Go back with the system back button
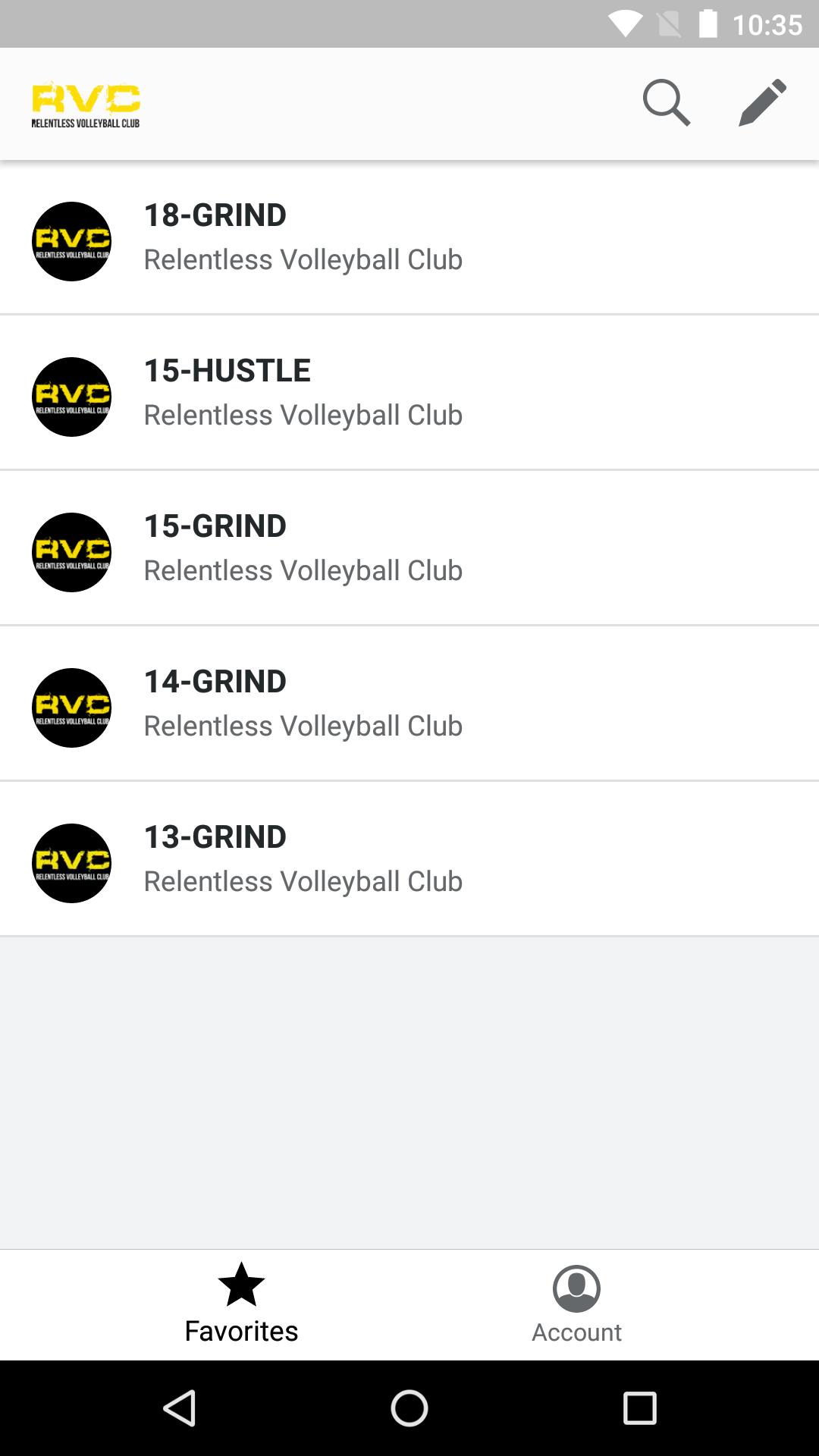The image size is (819, 1456). pyautogui.click(x=180, y=1408)
